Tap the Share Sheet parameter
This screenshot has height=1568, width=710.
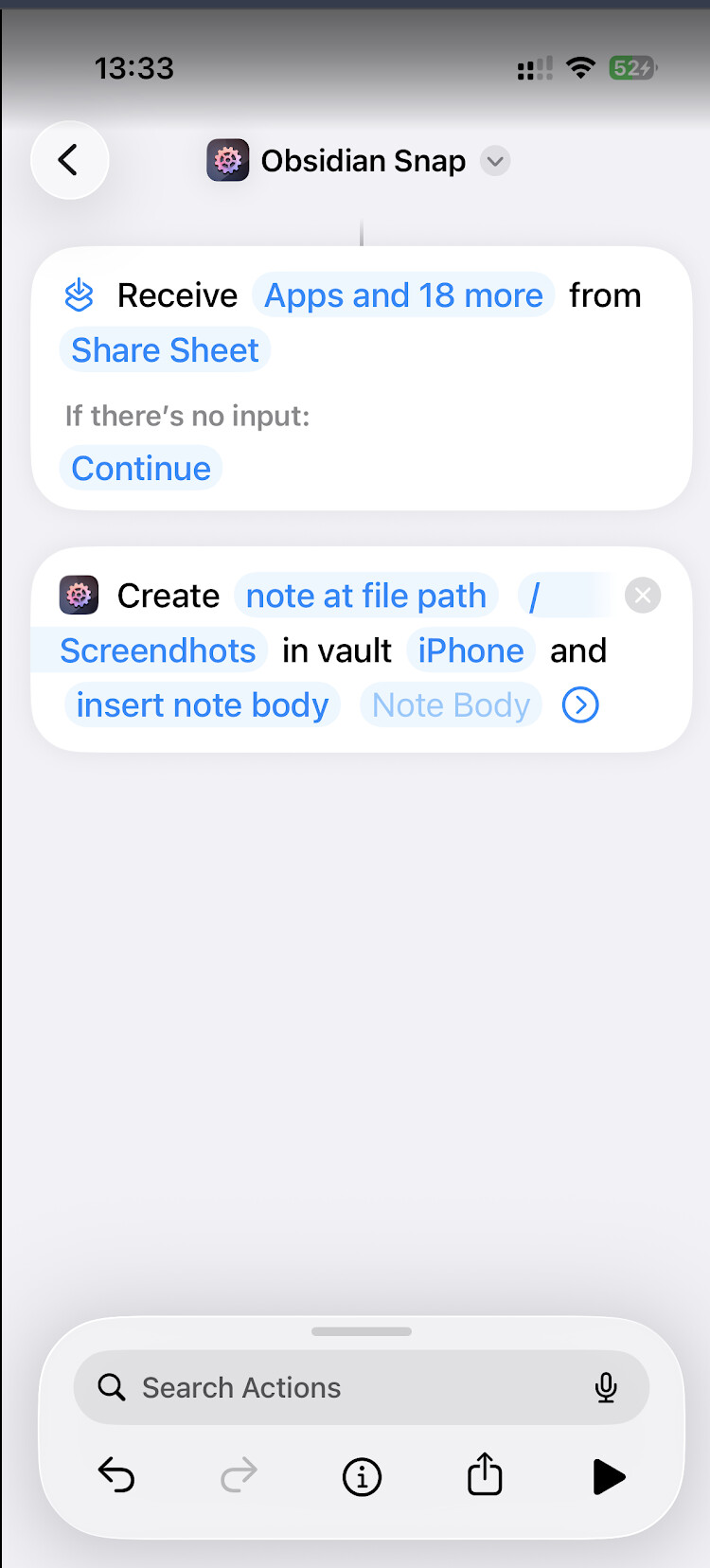click(165, 350)
